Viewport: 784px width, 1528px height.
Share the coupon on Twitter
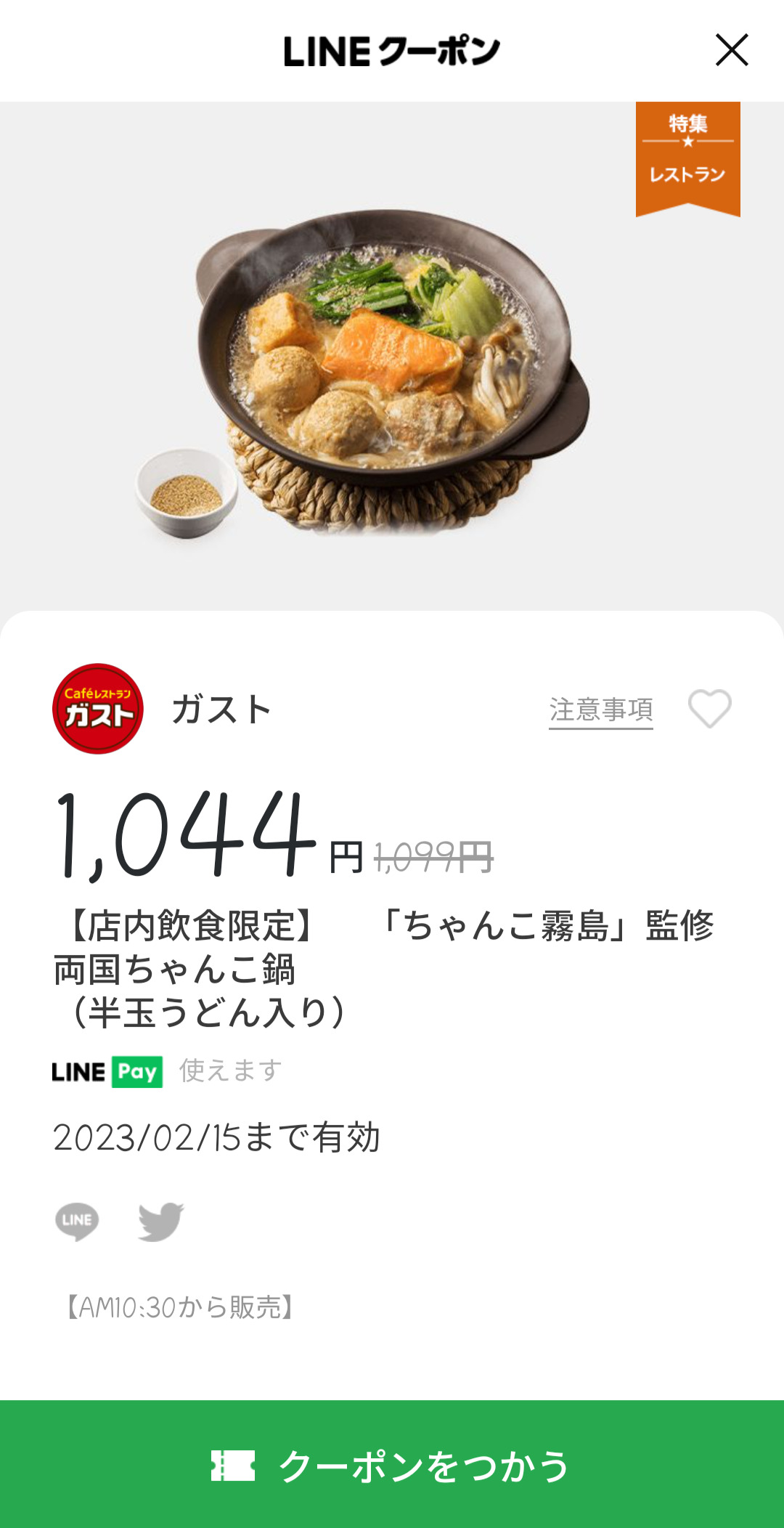click(160, 1221)
